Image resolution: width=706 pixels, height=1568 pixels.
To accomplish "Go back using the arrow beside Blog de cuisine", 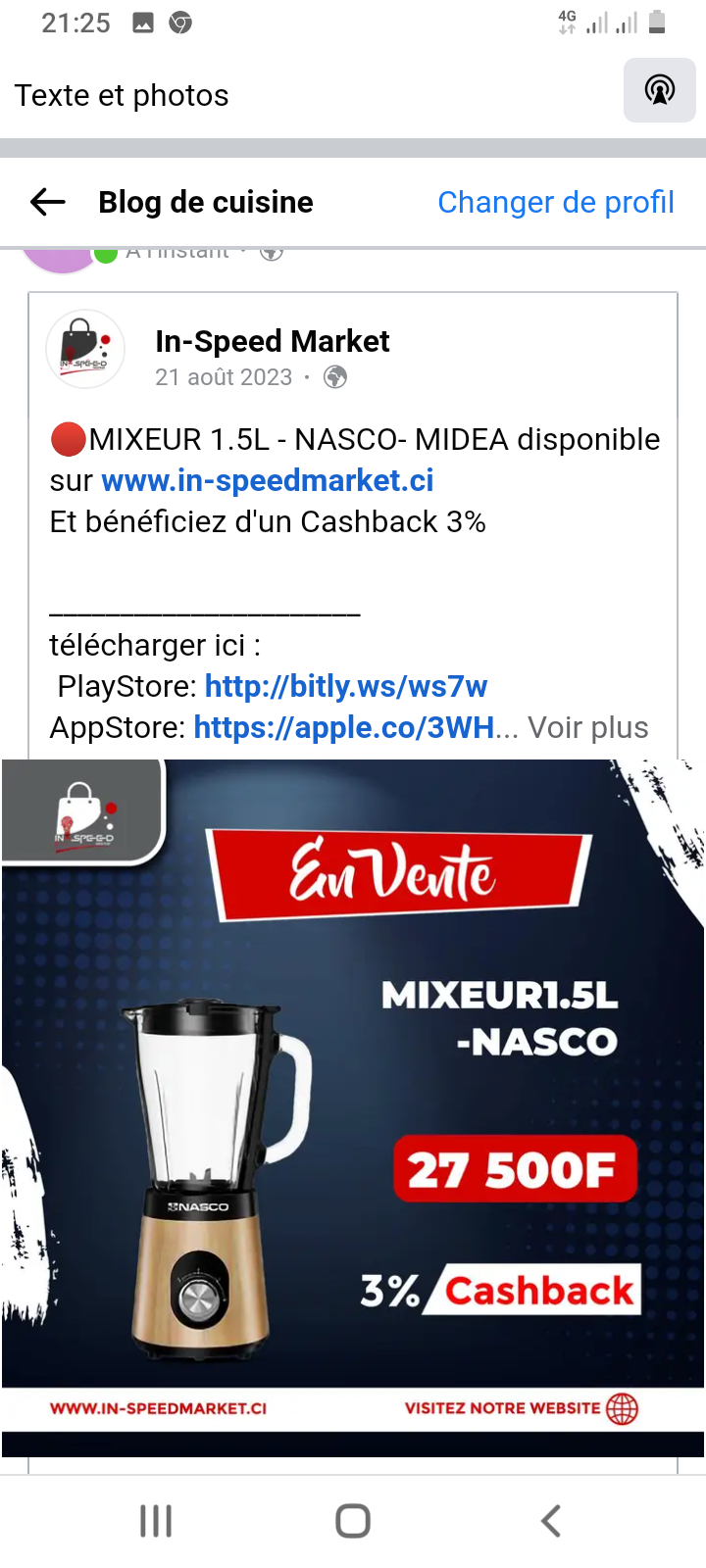I will coord(48,203).
